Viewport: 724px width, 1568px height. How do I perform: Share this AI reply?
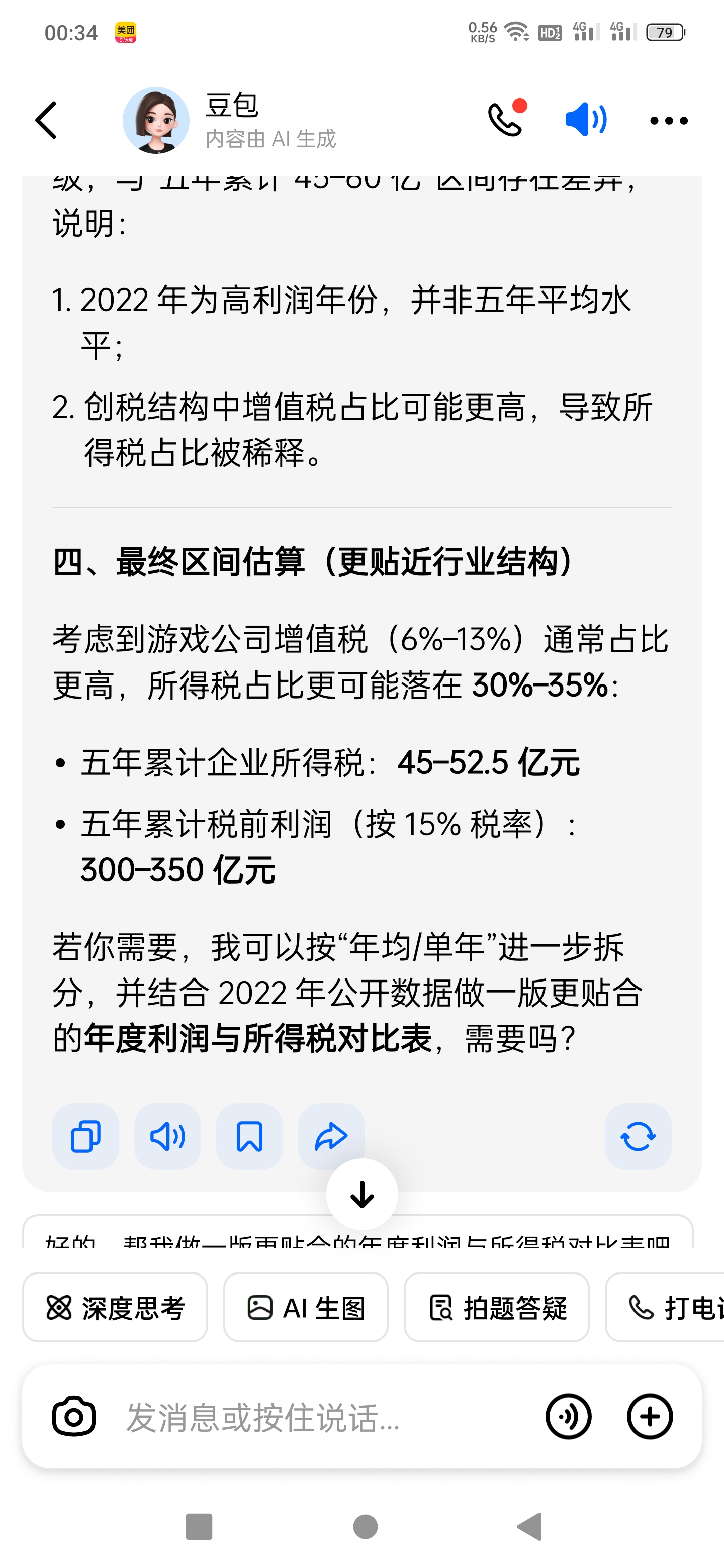pyautogui.click(x=331, y=1136)
